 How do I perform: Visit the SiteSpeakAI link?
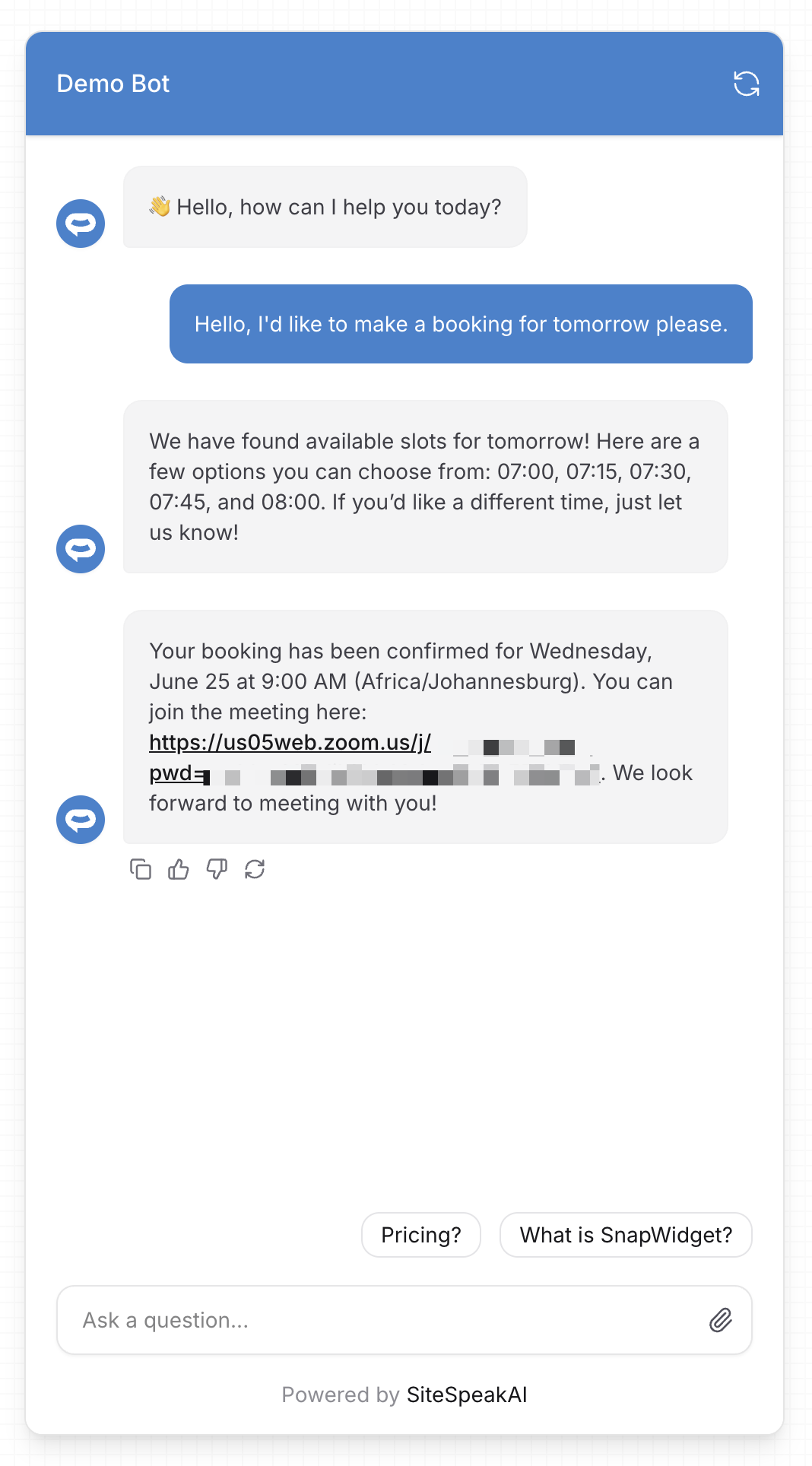[467, 1395]
